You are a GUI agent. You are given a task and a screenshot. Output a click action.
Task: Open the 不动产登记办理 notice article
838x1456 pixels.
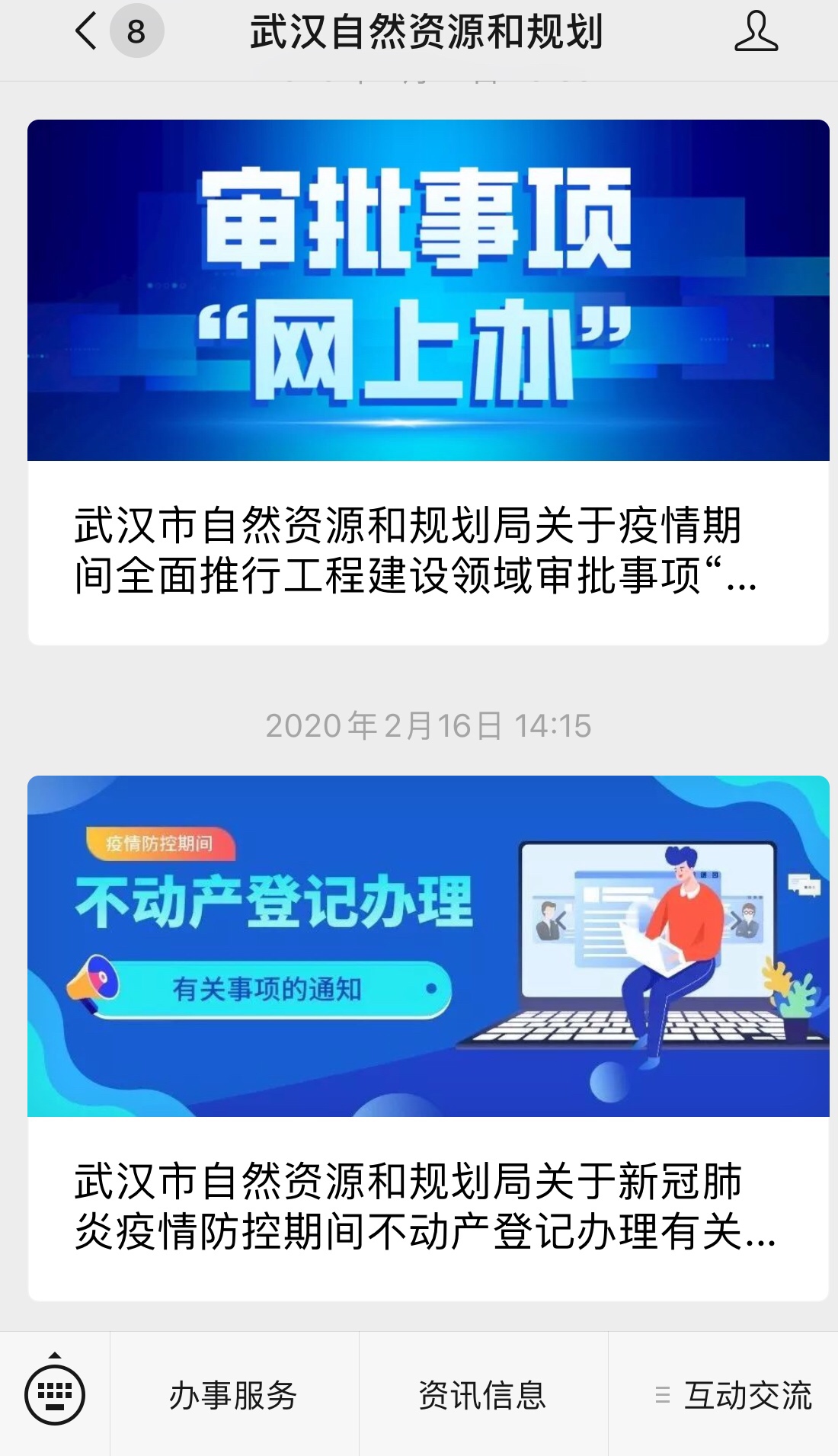click(x=427, y=1036)
